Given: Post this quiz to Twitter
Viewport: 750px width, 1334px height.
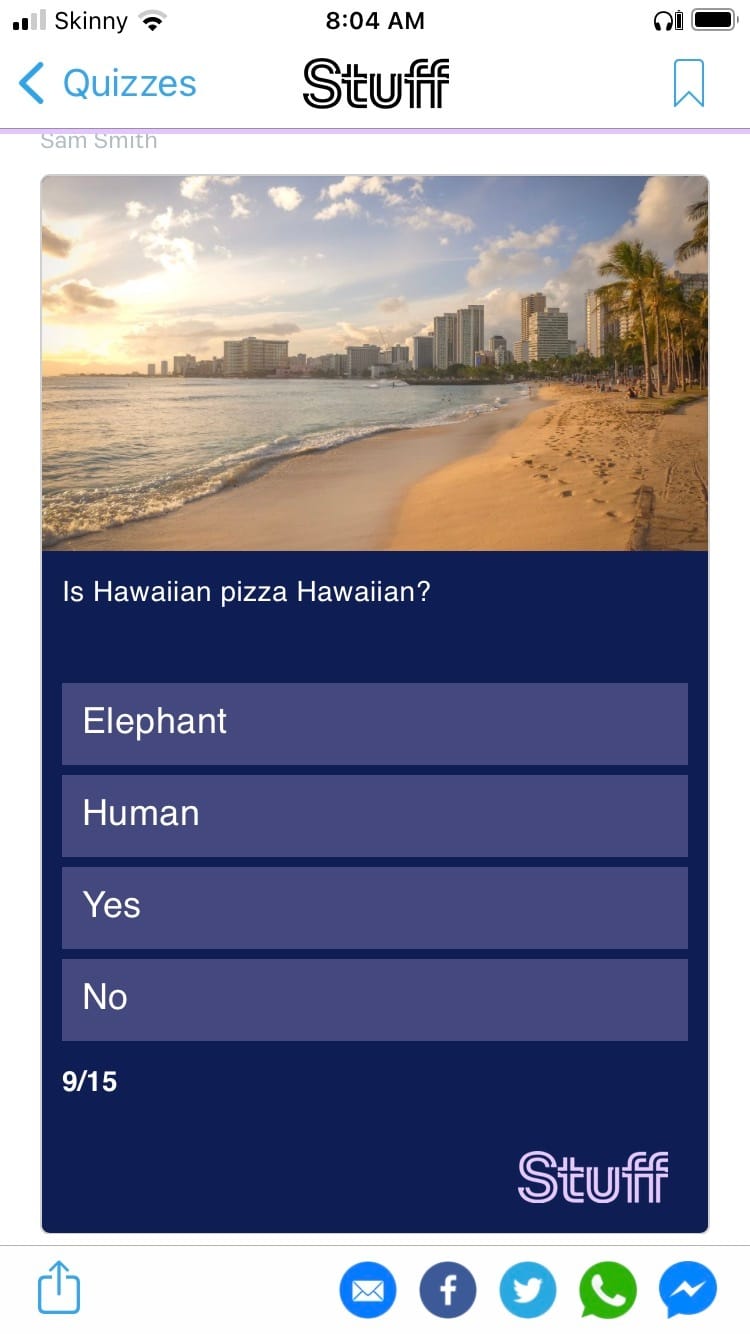Looking at the screenshot, I should pyautogui.click(x=528, y=1290).
